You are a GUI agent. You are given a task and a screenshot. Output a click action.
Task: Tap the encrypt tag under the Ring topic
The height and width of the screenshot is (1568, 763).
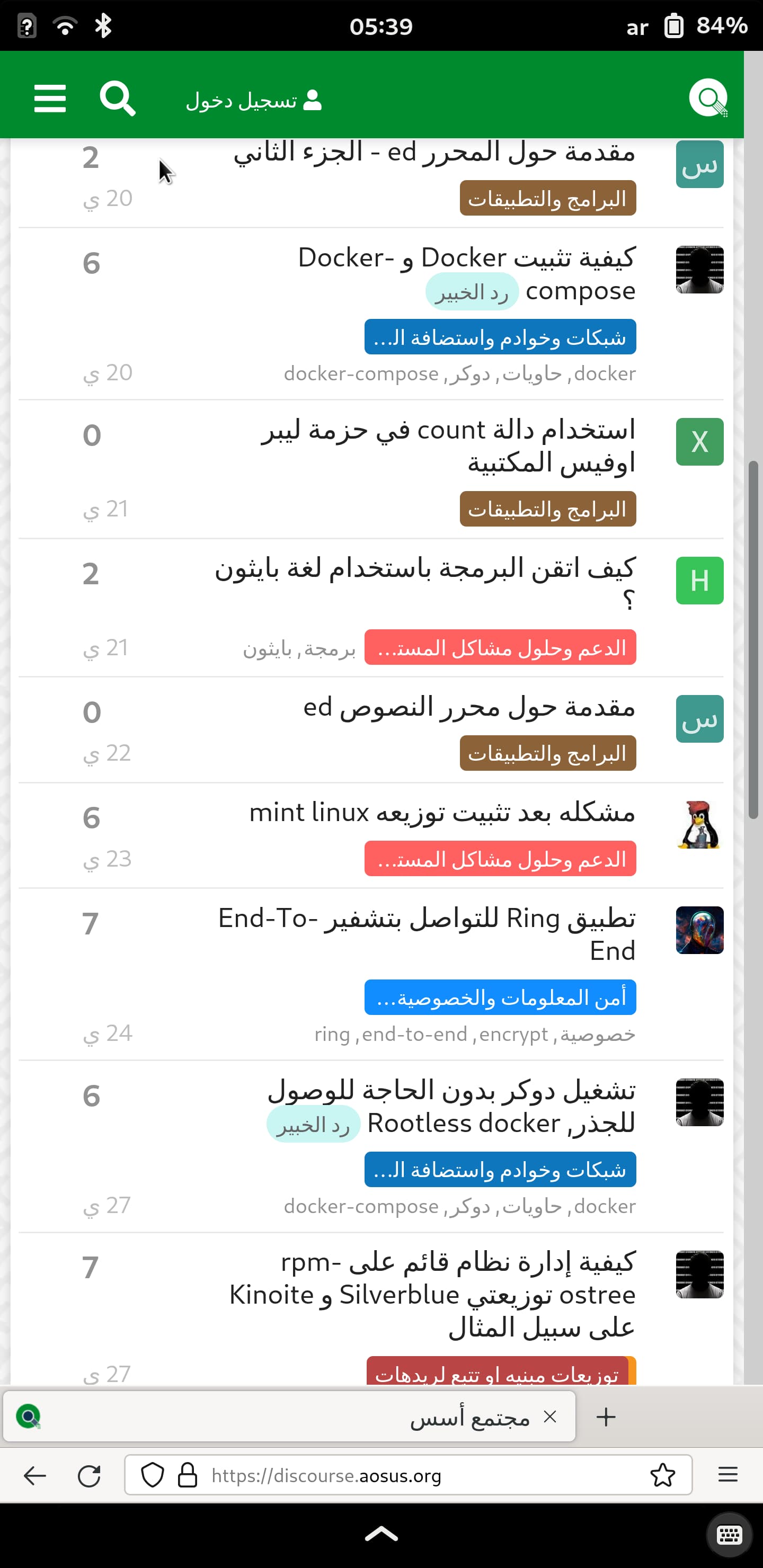pyautogui.click(x=513, y=1034)
